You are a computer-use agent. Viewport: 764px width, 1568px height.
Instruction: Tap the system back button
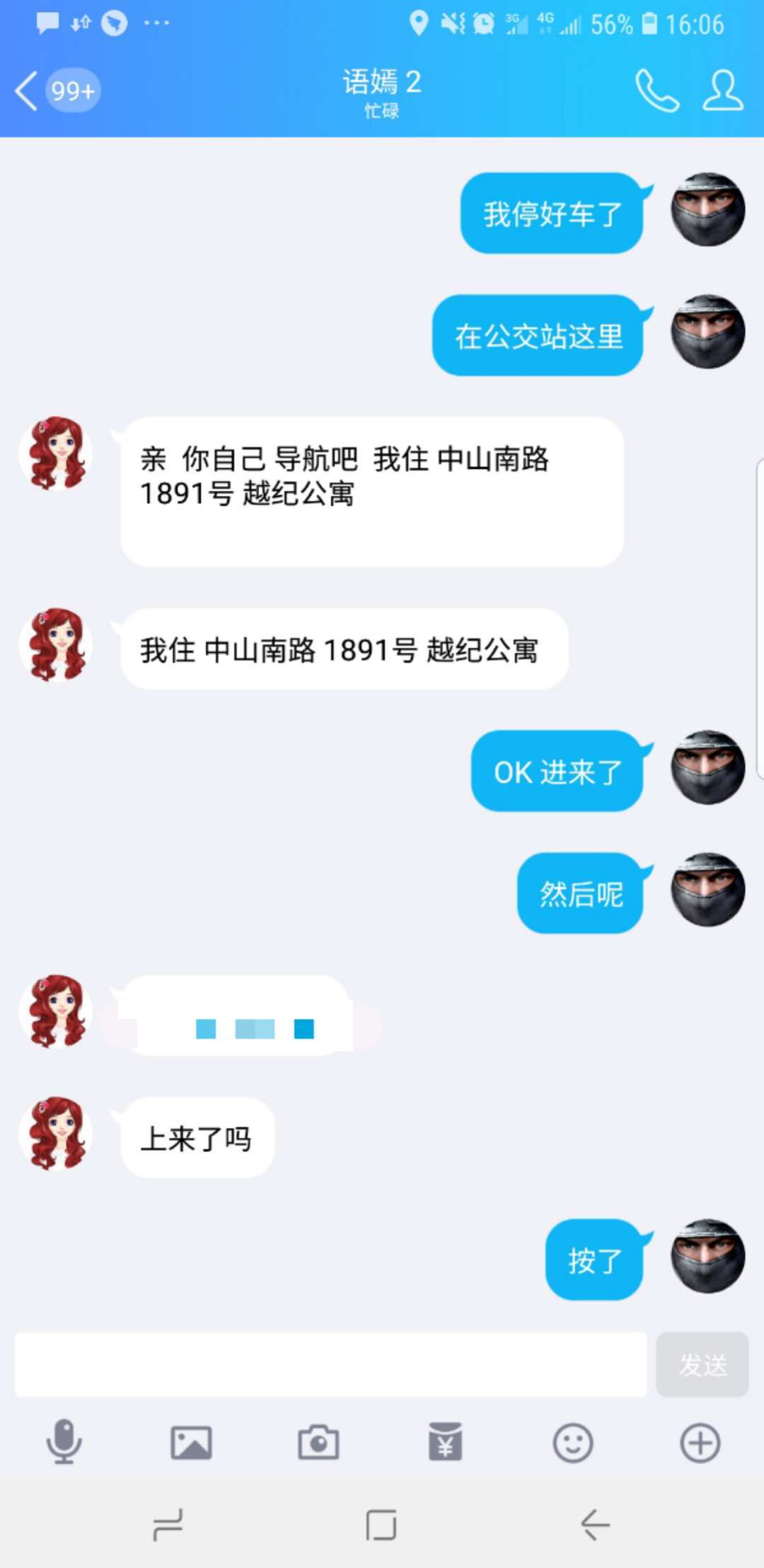[595, 1524]
